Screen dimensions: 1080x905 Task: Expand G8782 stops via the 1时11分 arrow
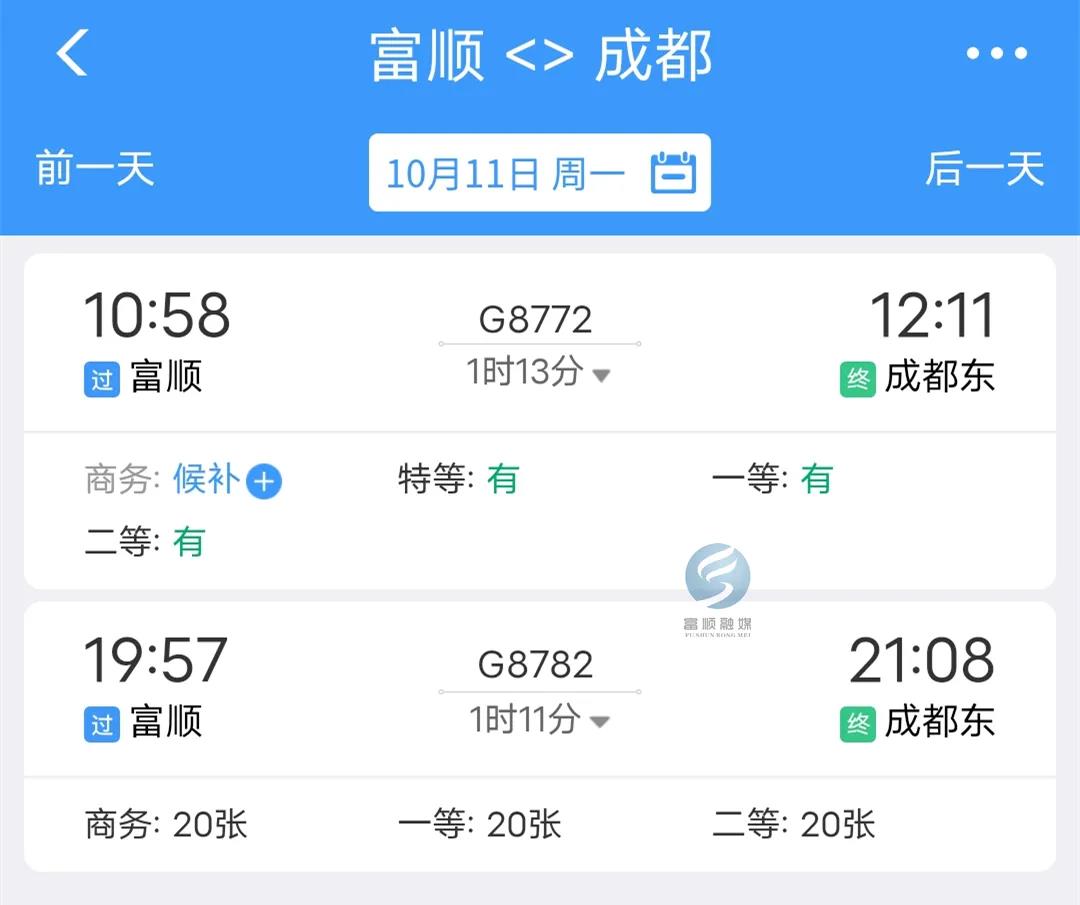[601, 721]
